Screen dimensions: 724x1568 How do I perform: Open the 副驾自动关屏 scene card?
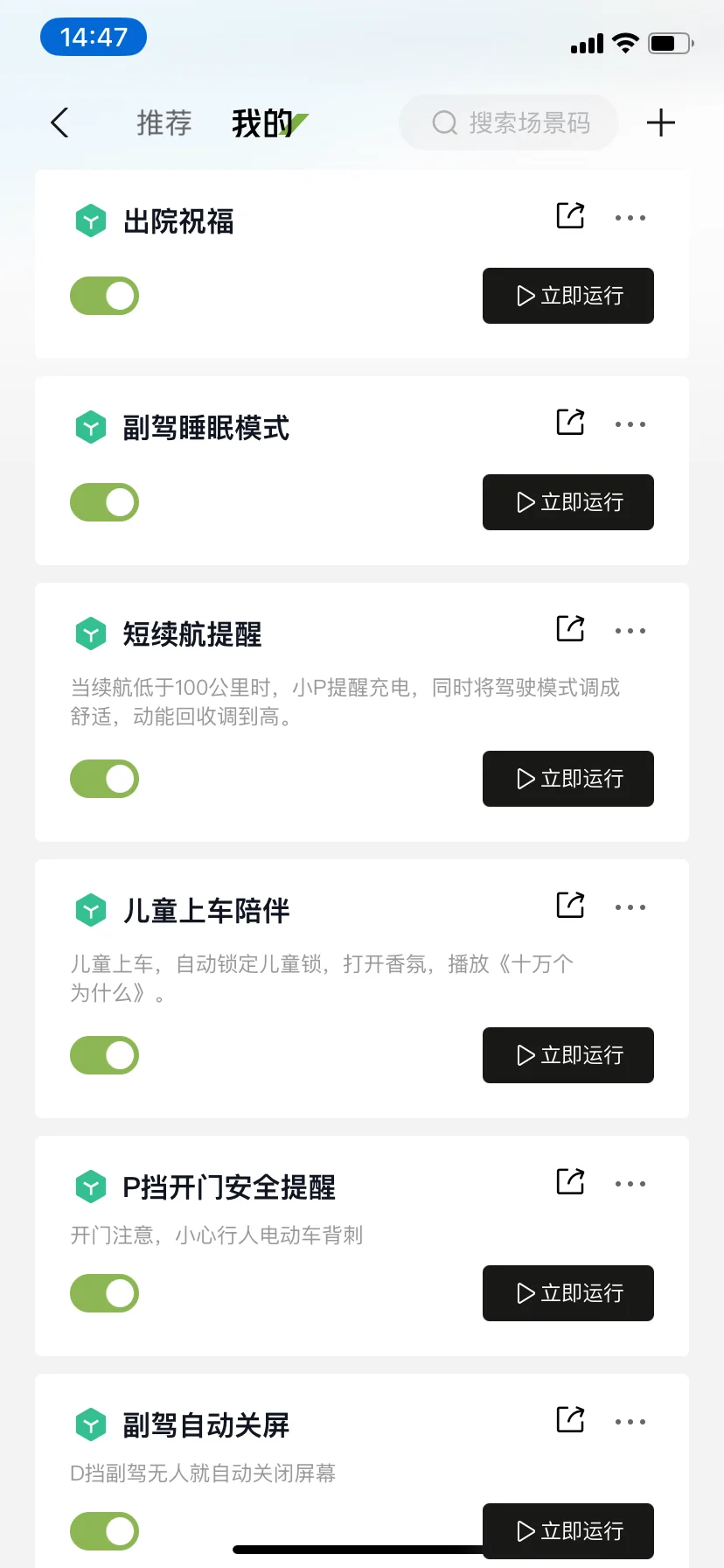coord(205,1425)
